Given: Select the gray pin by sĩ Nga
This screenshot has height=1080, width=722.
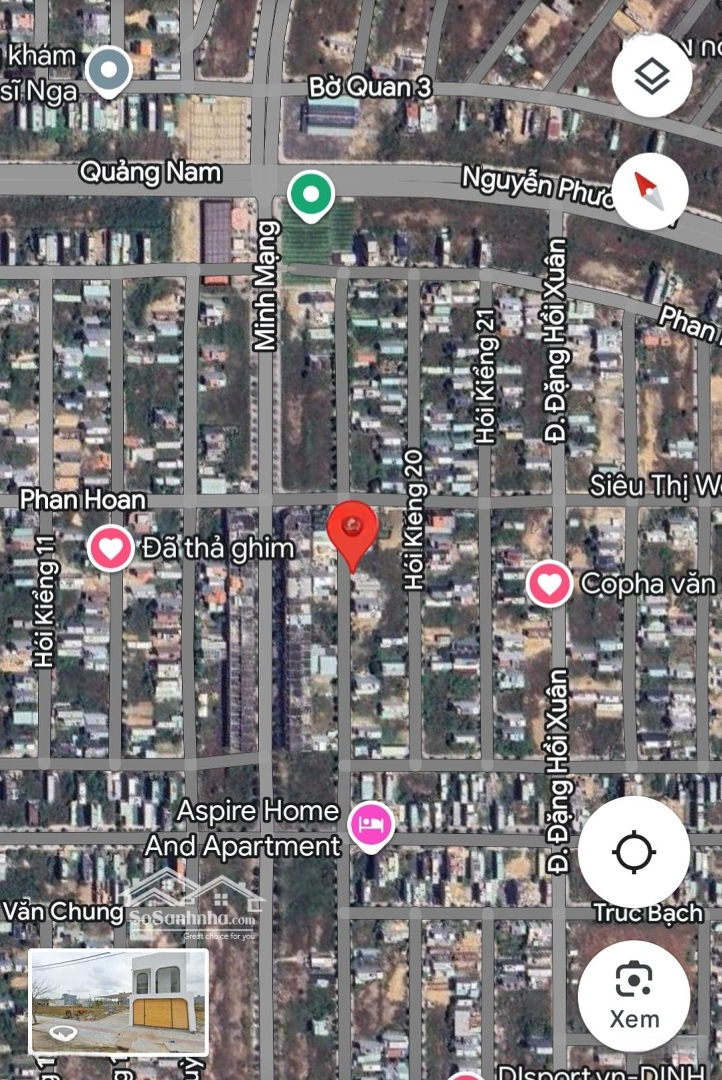Looking at the screenshot, I should pos(108,70).
